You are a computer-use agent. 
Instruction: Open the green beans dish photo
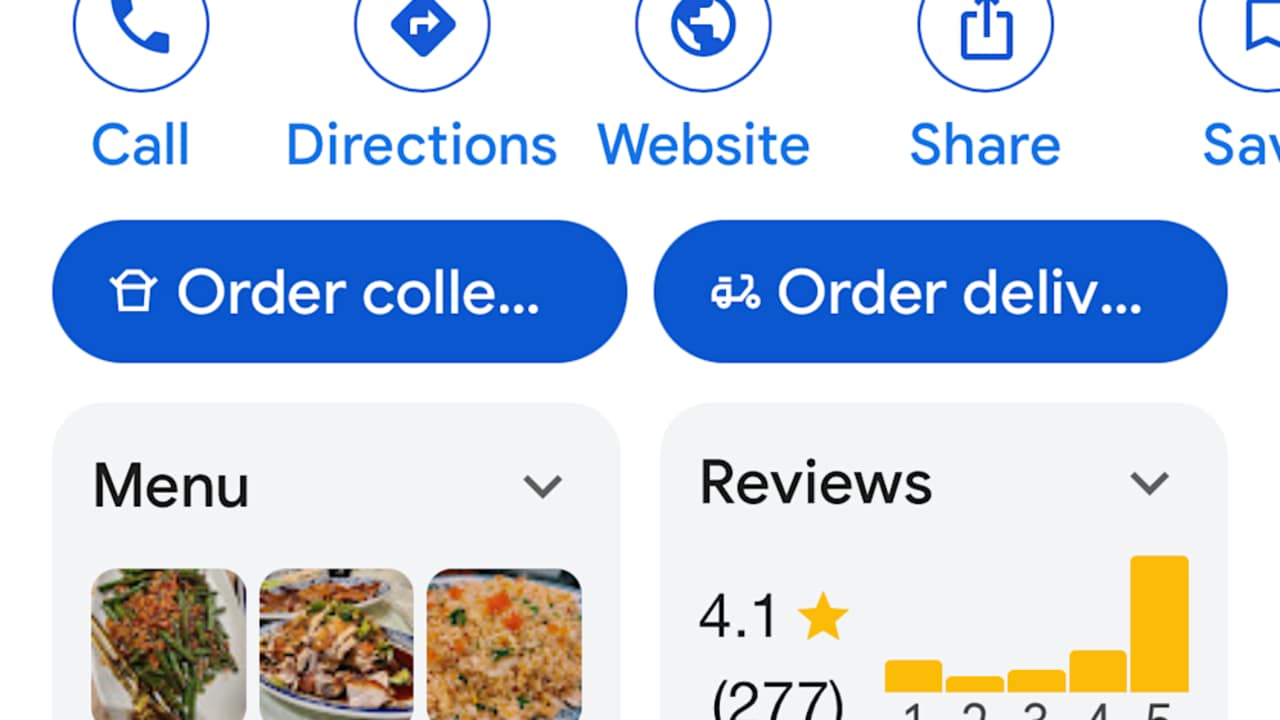coord(169,644)
